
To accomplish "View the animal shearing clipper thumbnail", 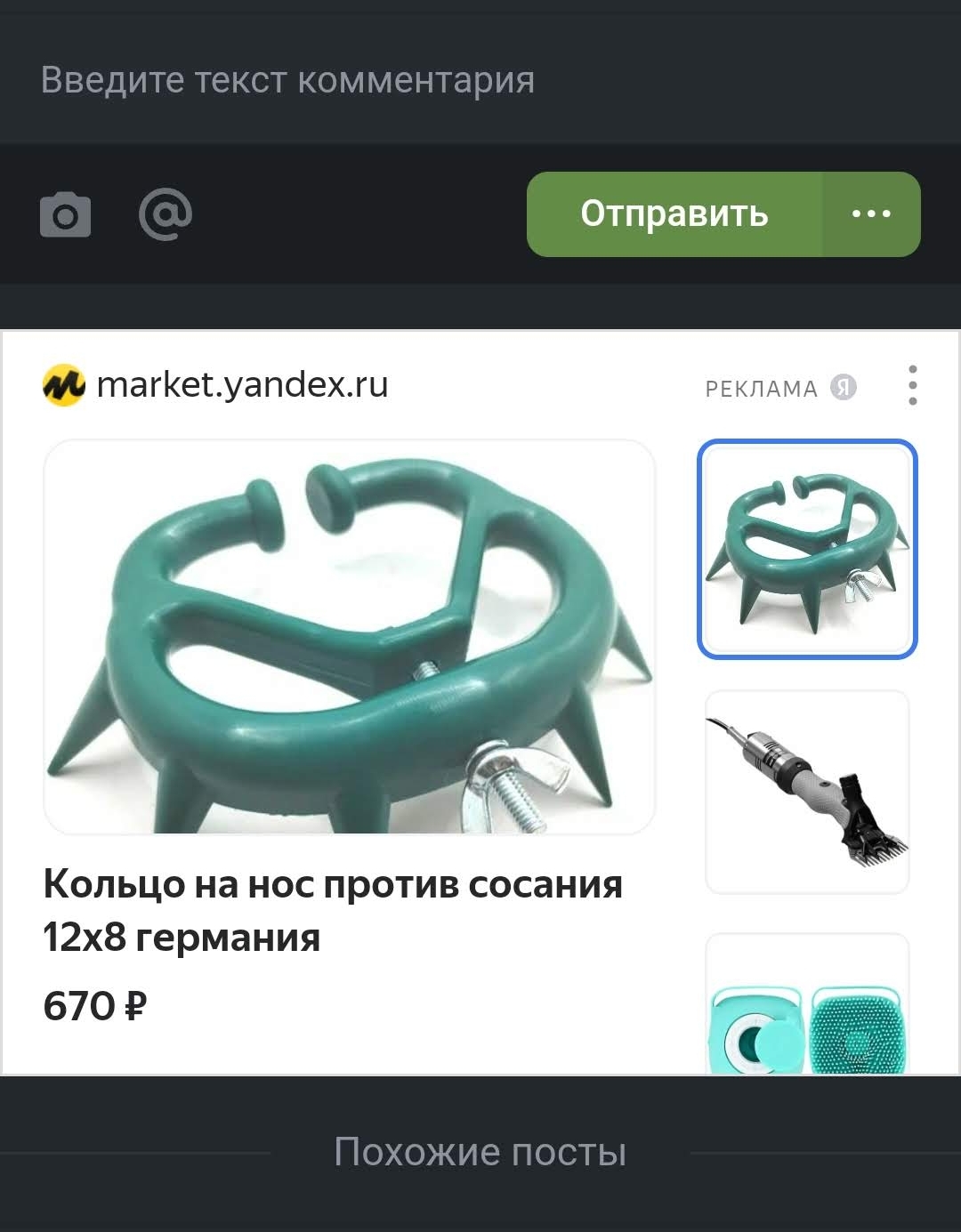I will 806,792.
